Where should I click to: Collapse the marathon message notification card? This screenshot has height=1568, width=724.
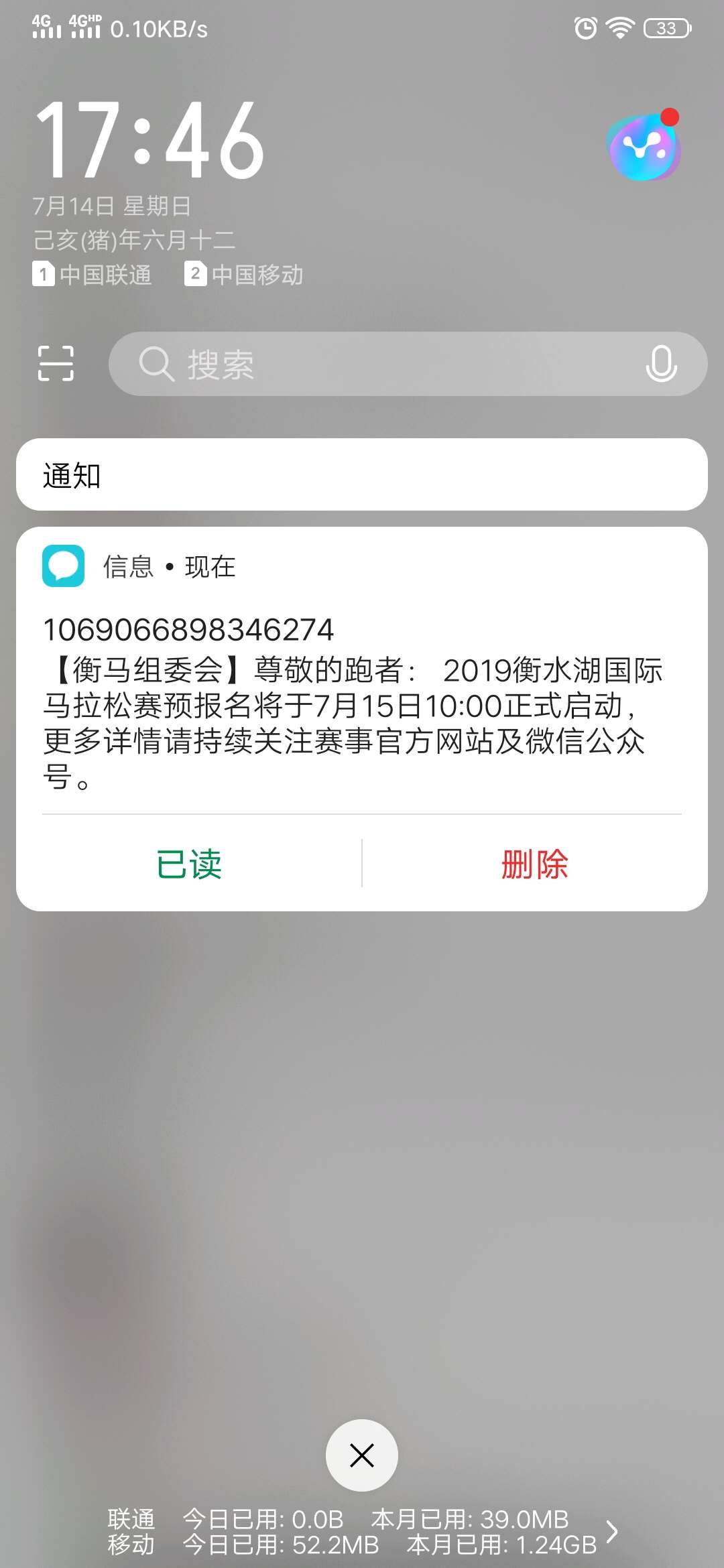point(362,566)
